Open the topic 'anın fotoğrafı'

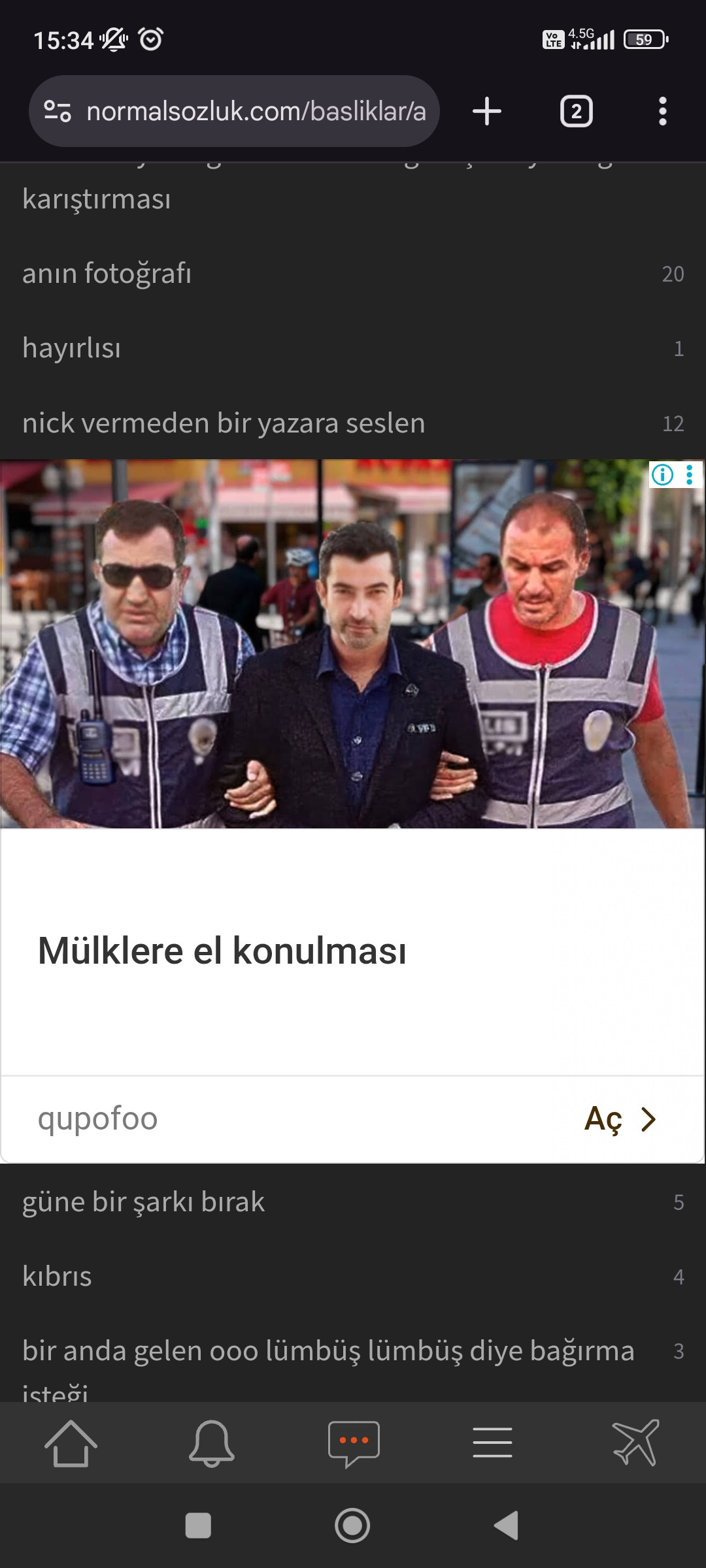[107, 273]
